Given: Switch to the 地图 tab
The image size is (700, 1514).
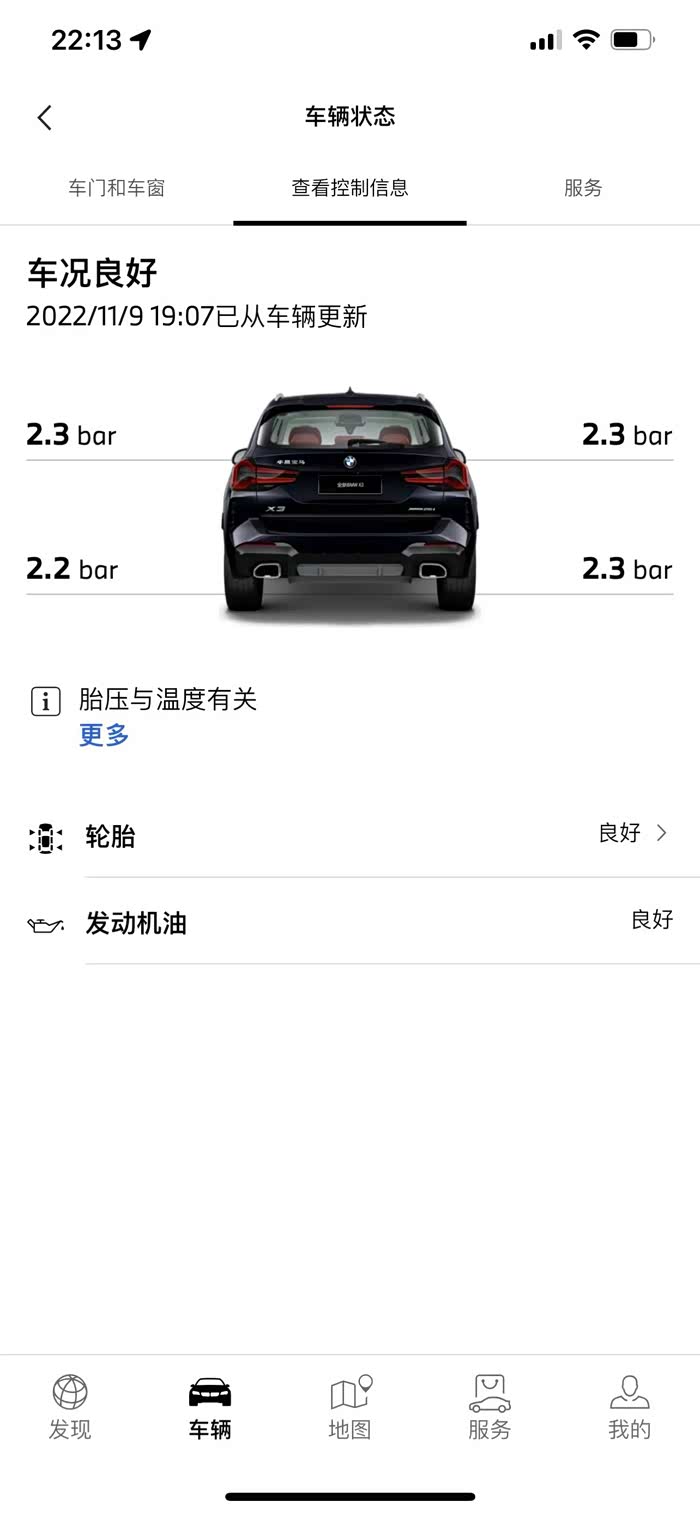Looking at the screenshot, I should click(x=350, y=1407).
